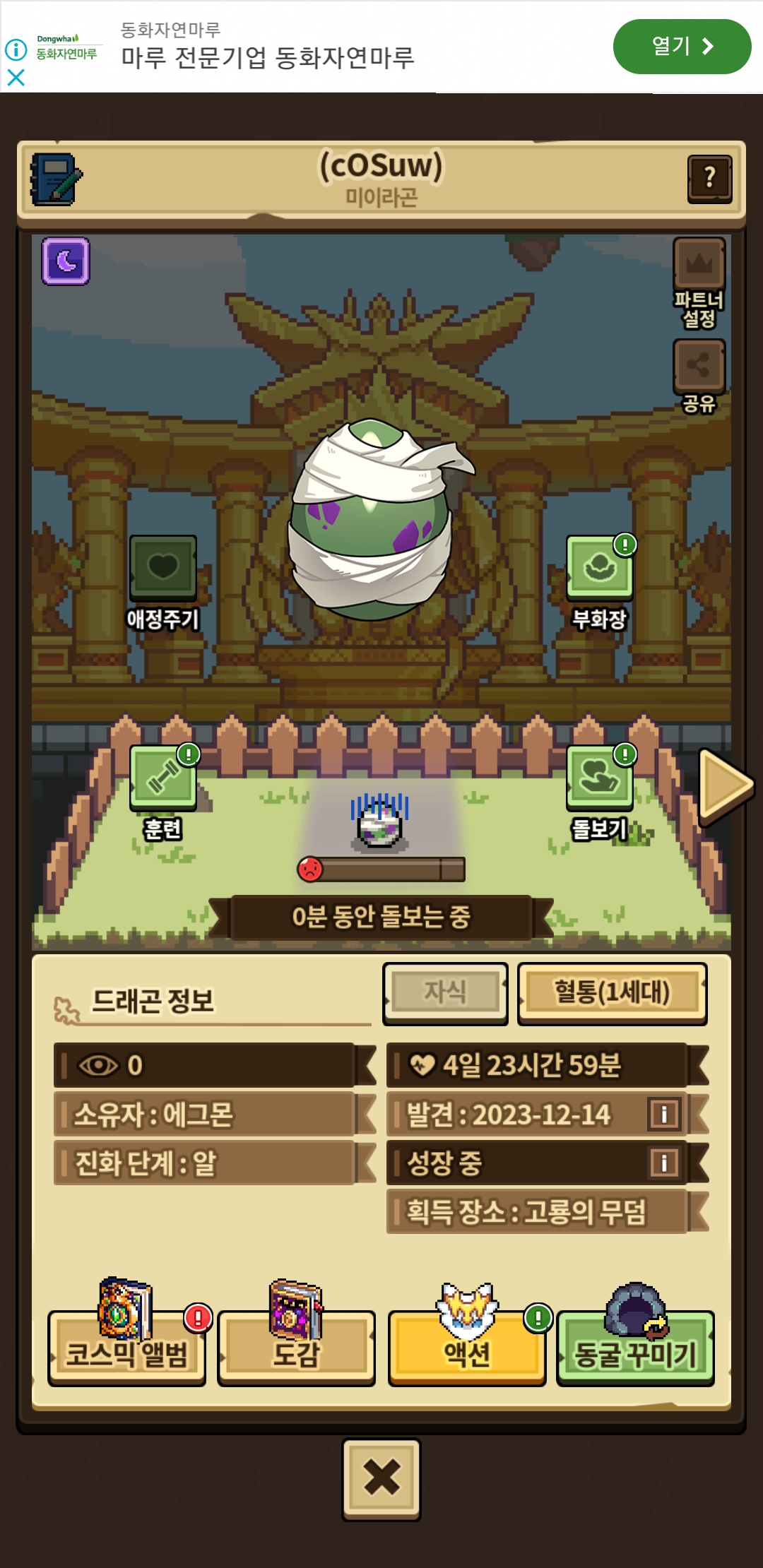Go to next dragon with arrow
Viewport: 763px width, 1568px height.
click(x=724, y=786)
